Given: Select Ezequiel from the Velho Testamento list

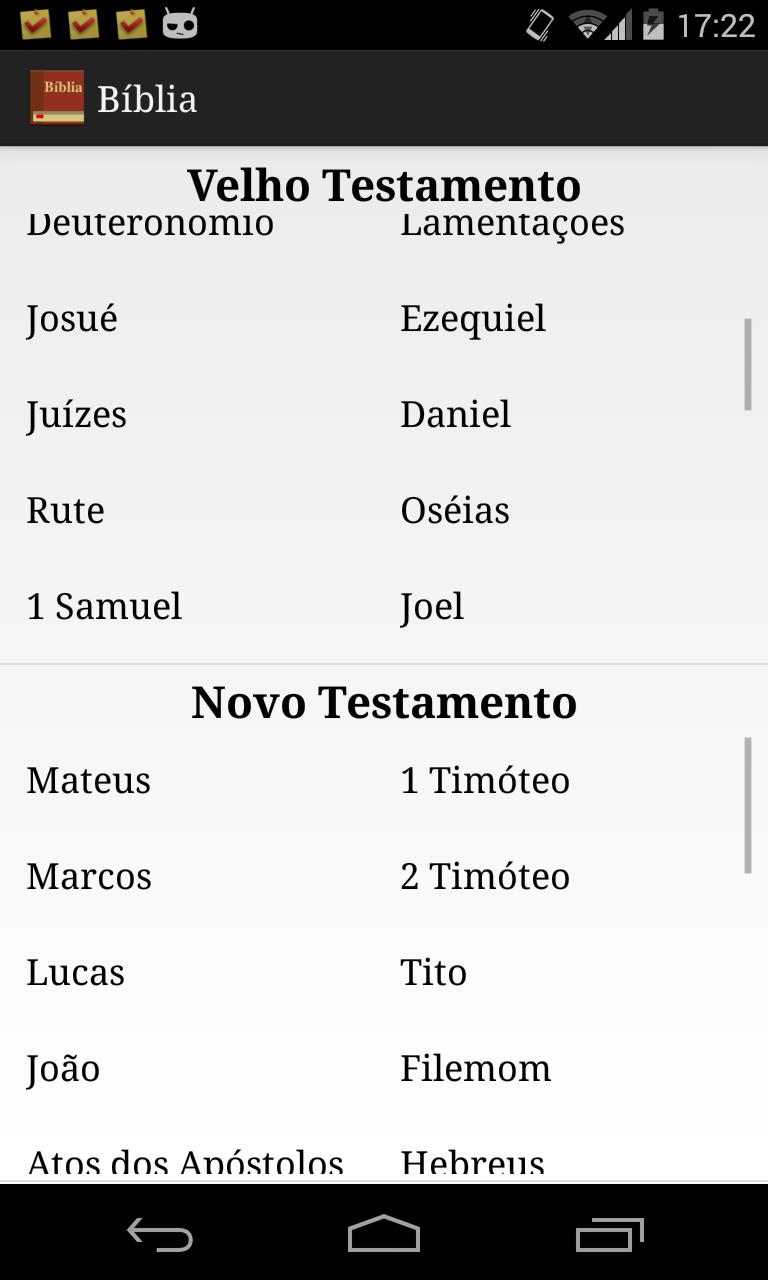Looking at the screenshot, I should [x=474, y=318].
